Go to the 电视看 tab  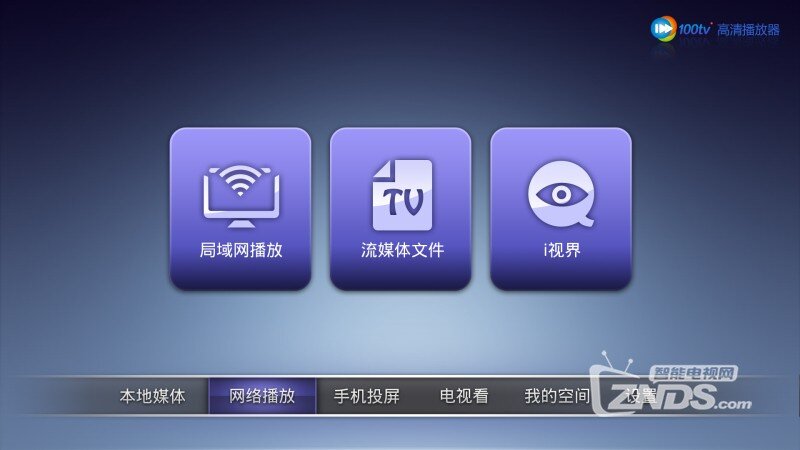464,396
